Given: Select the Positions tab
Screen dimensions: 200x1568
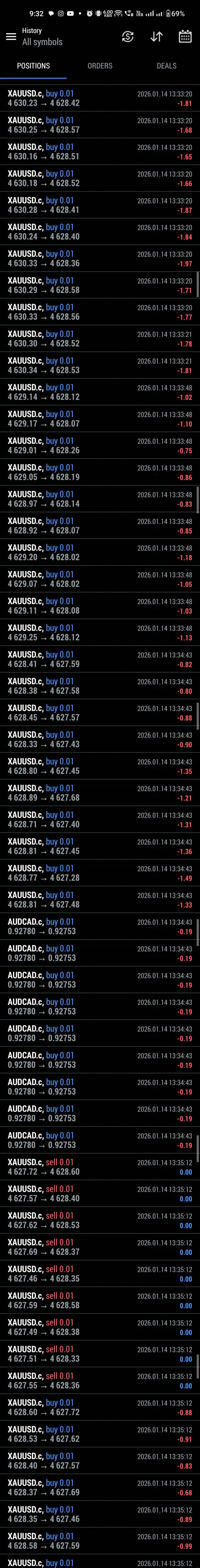Looking at the screenshot, I should (x=33, y=66).
